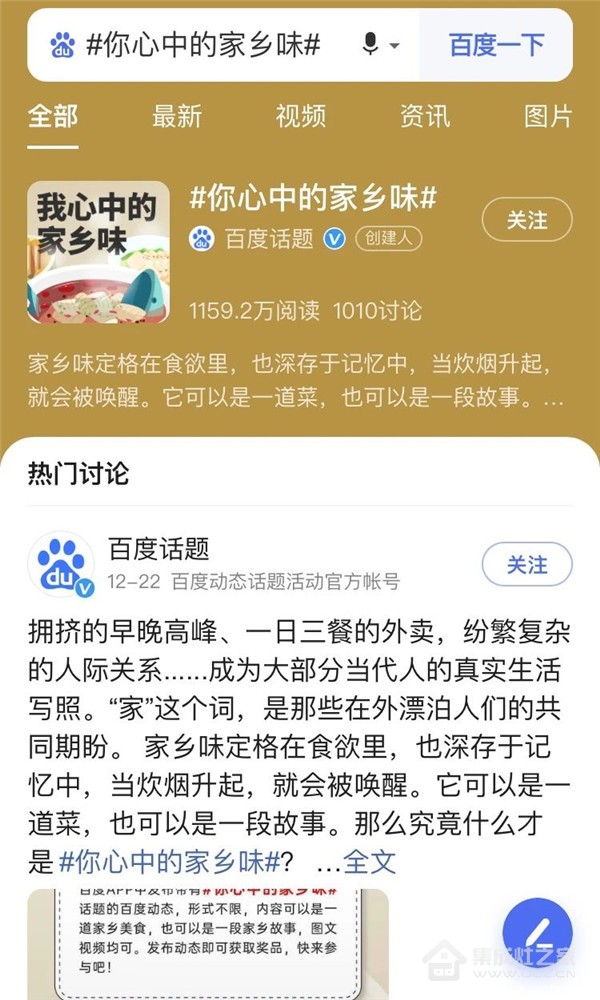Image resolution: width=600 pixels, height=1000 pixels.
Task: Follow 百度话题 in the hot discussion post
Action: click(x=527, y=565)
